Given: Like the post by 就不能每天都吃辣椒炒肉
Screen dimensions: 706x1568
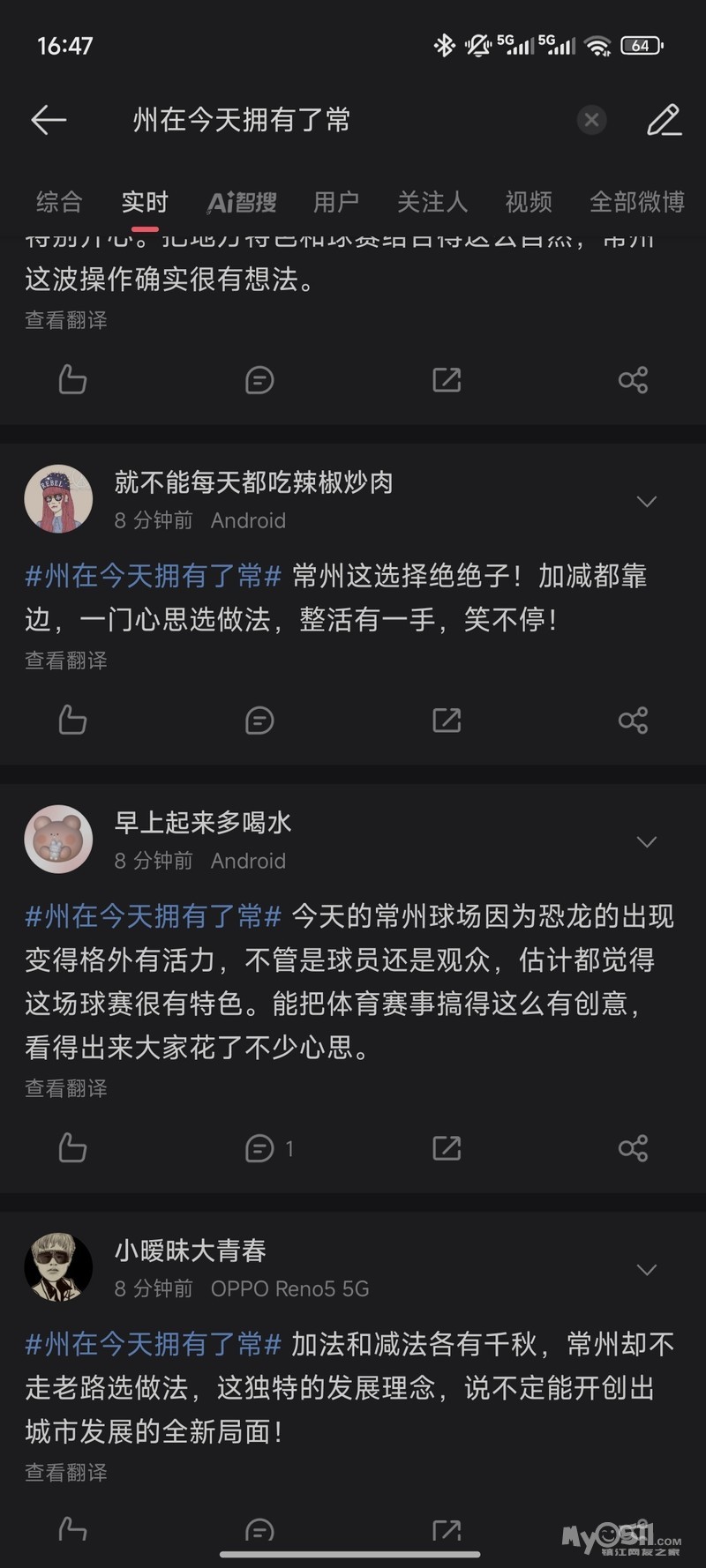Looking at the screenshot, I should coord(72,721).
